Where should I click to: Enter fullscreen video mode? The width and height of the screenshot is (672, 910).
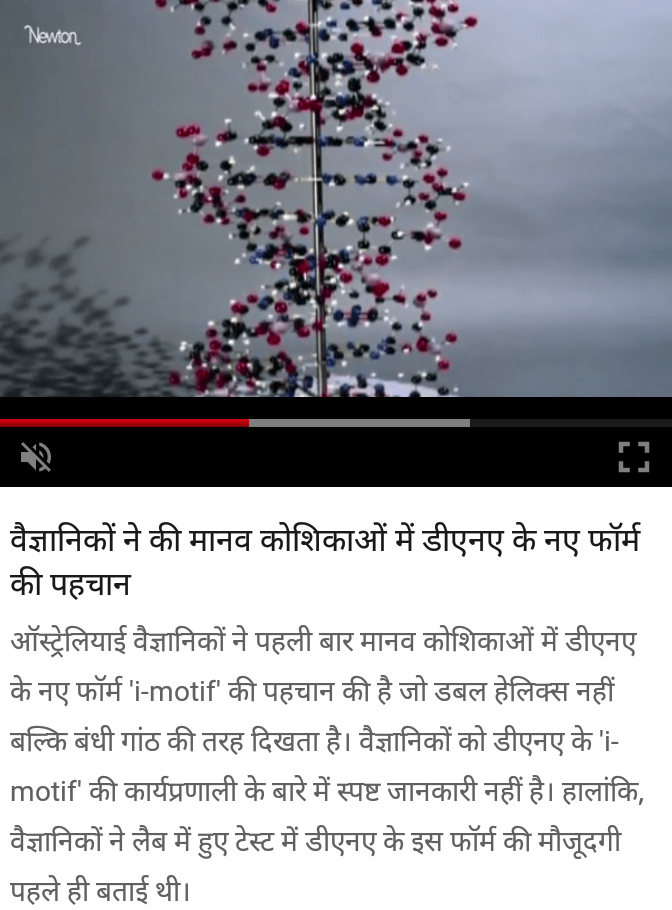633,456
